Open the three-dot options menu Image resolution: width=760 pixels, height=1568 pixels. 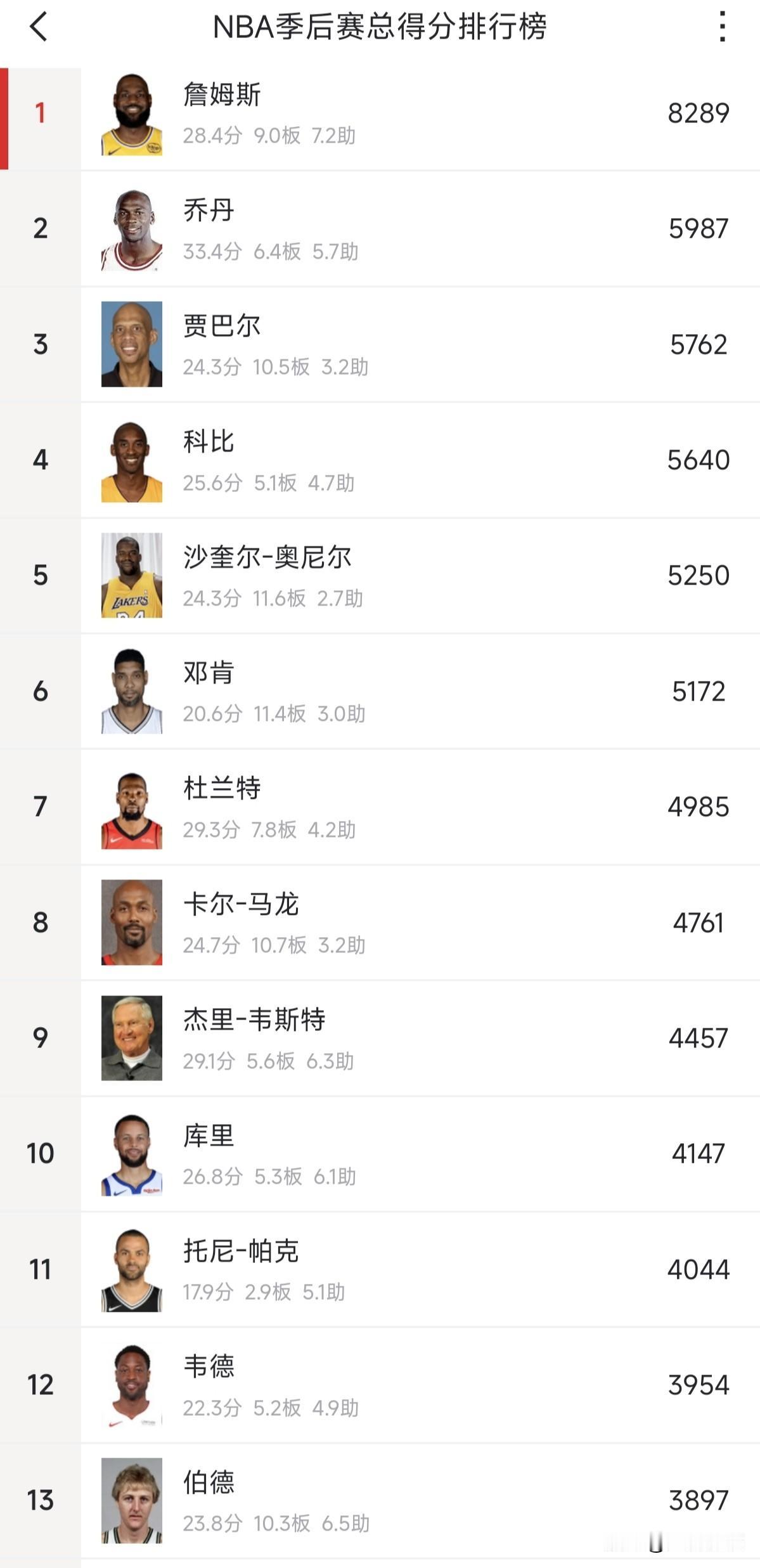pos(722,29)
